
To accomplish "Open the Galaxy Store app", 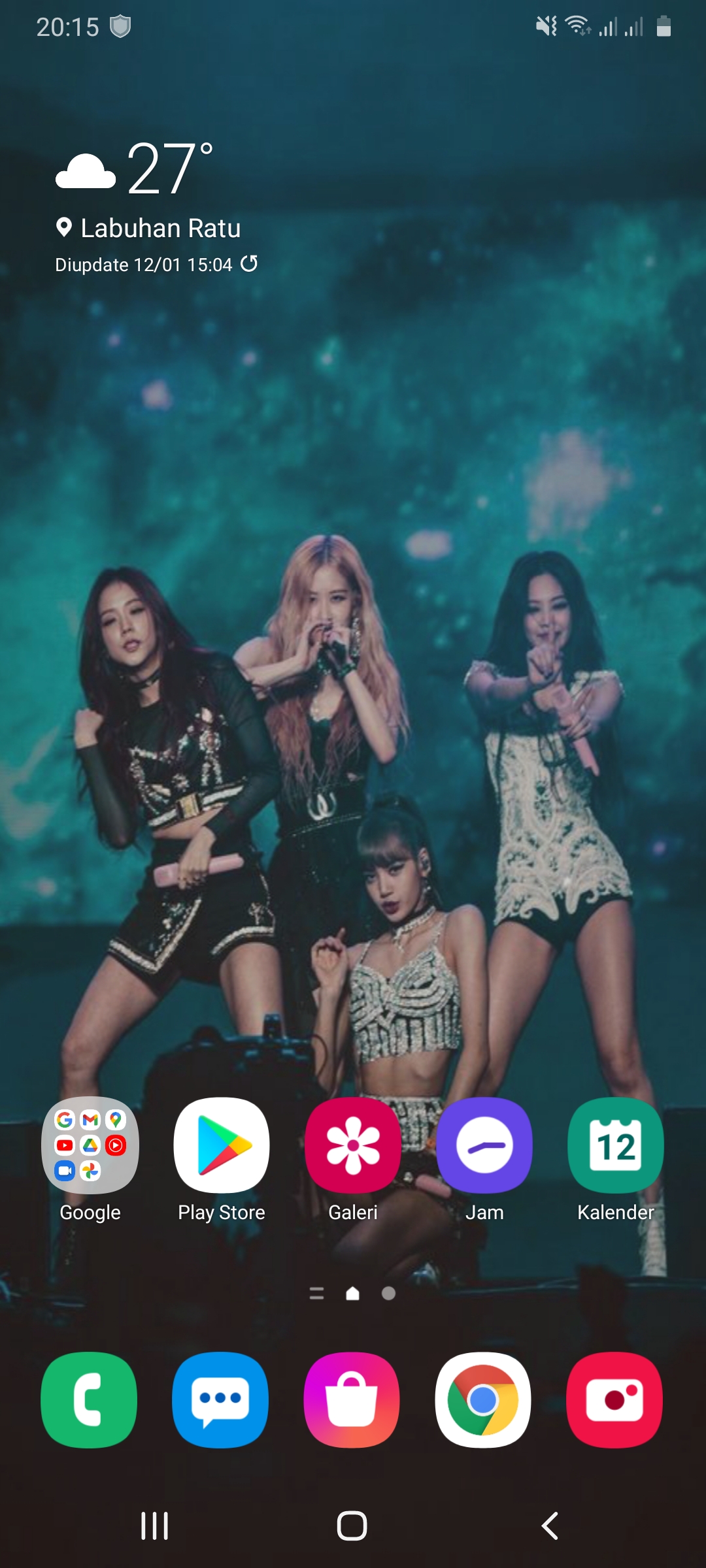I will (352, 1400).
